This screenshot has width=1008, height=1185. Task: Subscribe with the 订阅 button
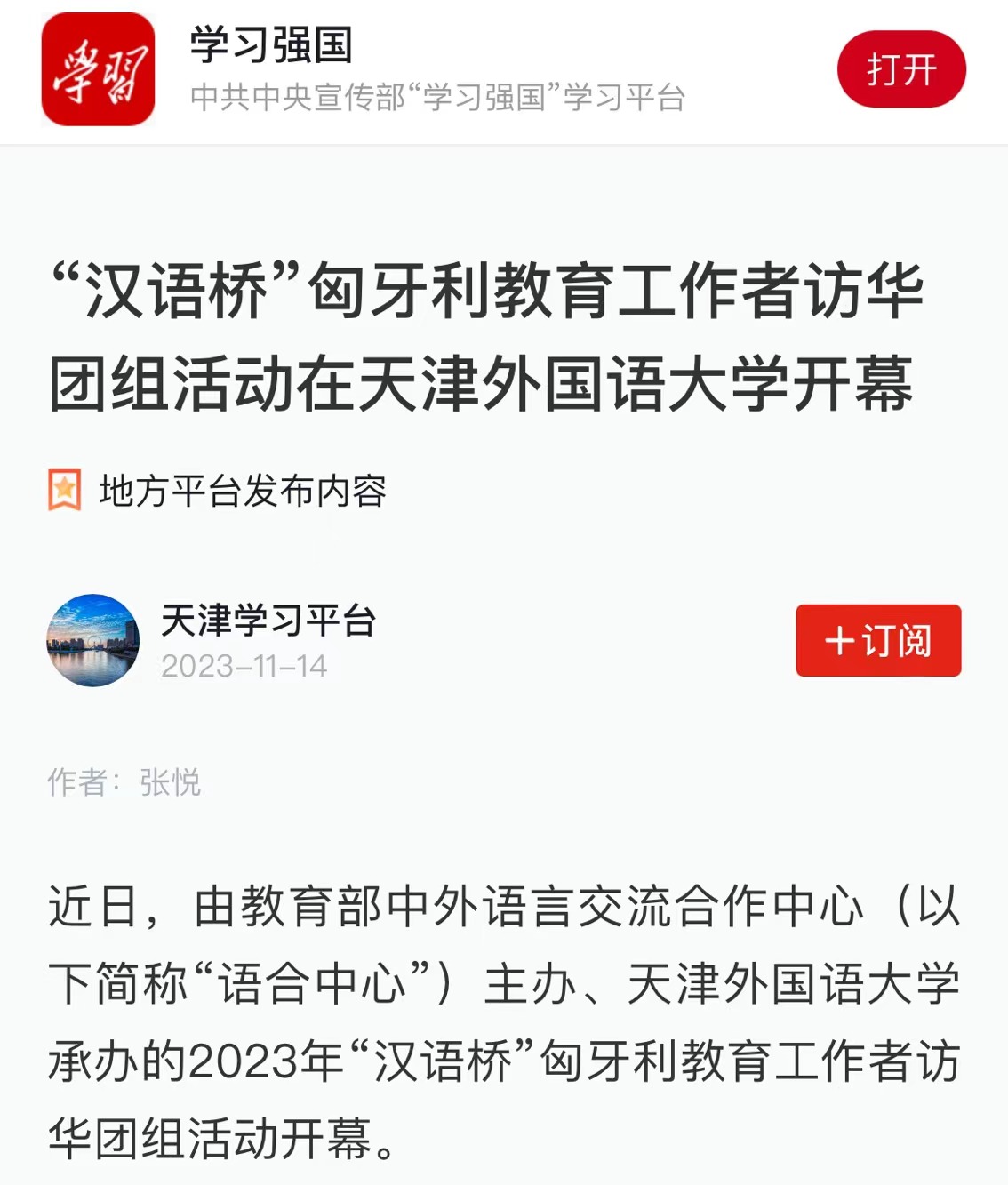[x=877, y=640]
